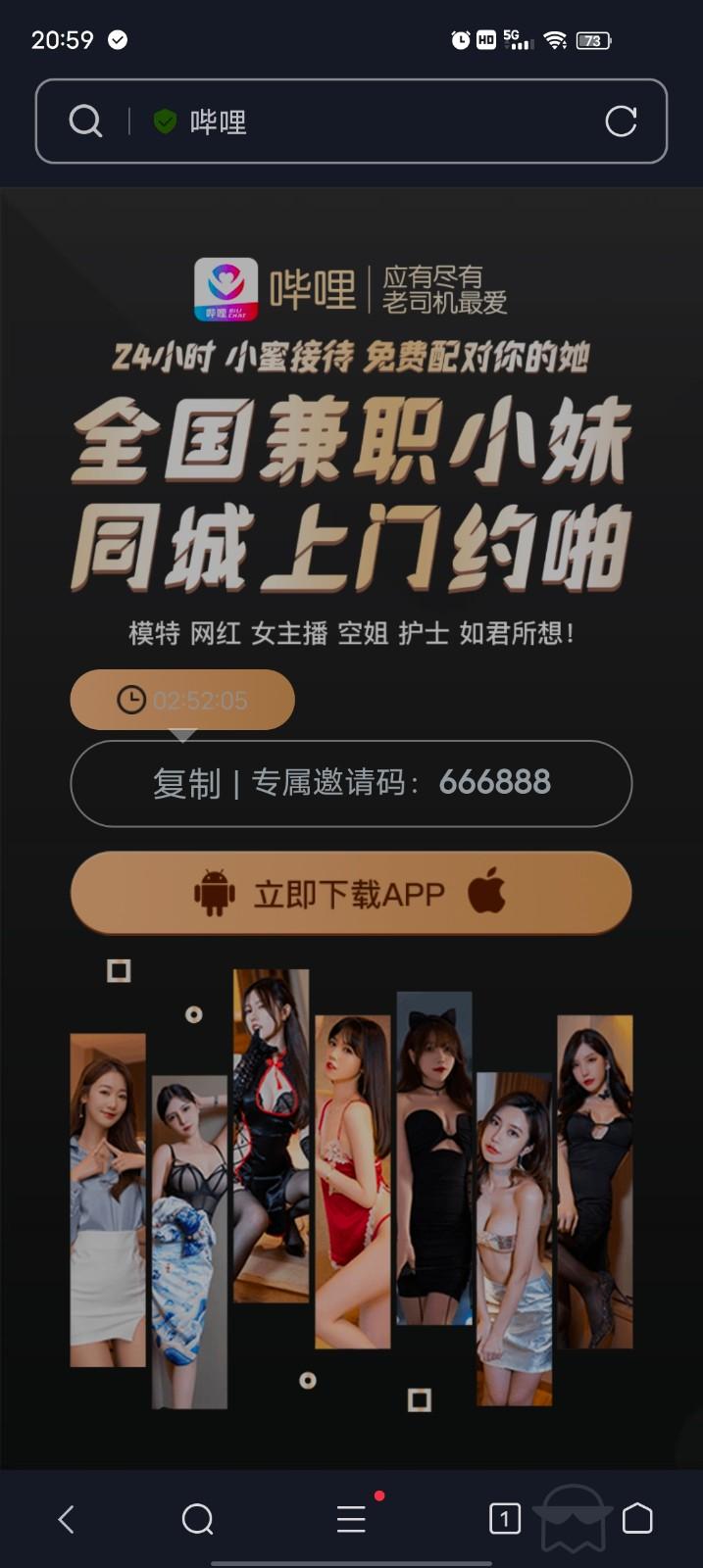Screen dimensions: 703x1568
Task: Reload the page with the refresh icon
Action: [x=621, y=122]
